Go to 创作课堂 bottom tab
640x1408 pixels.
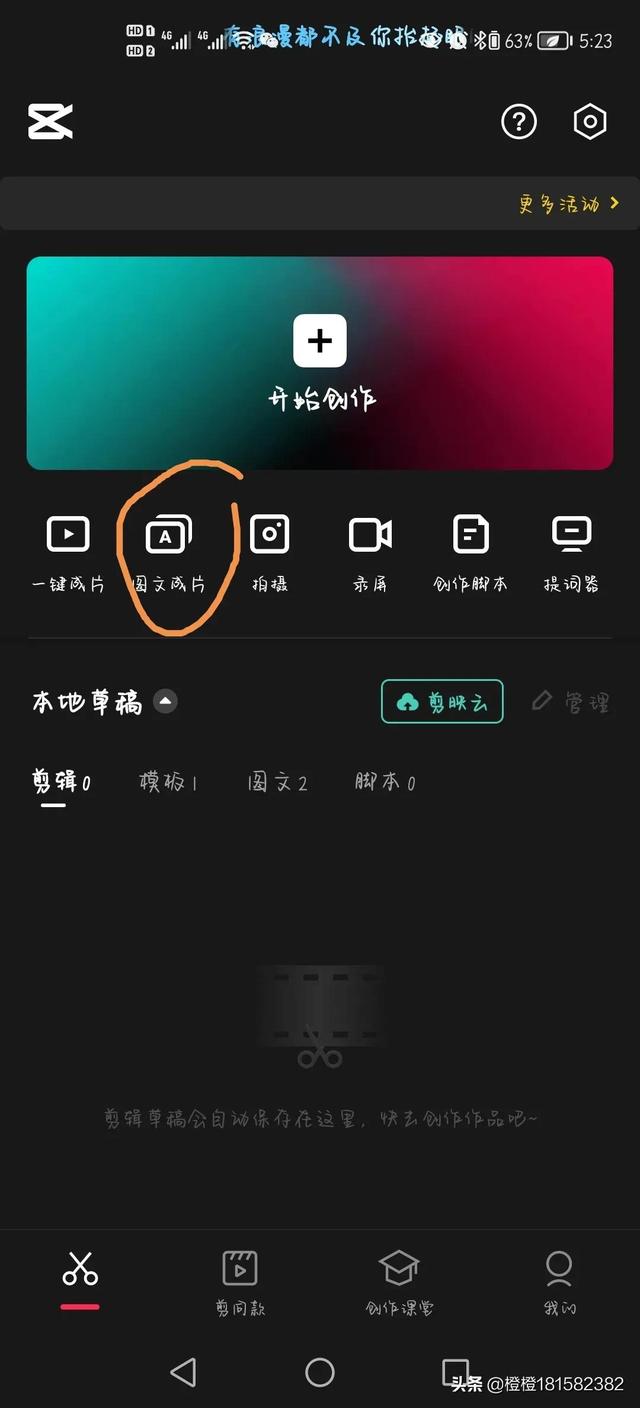[399, 1282]
